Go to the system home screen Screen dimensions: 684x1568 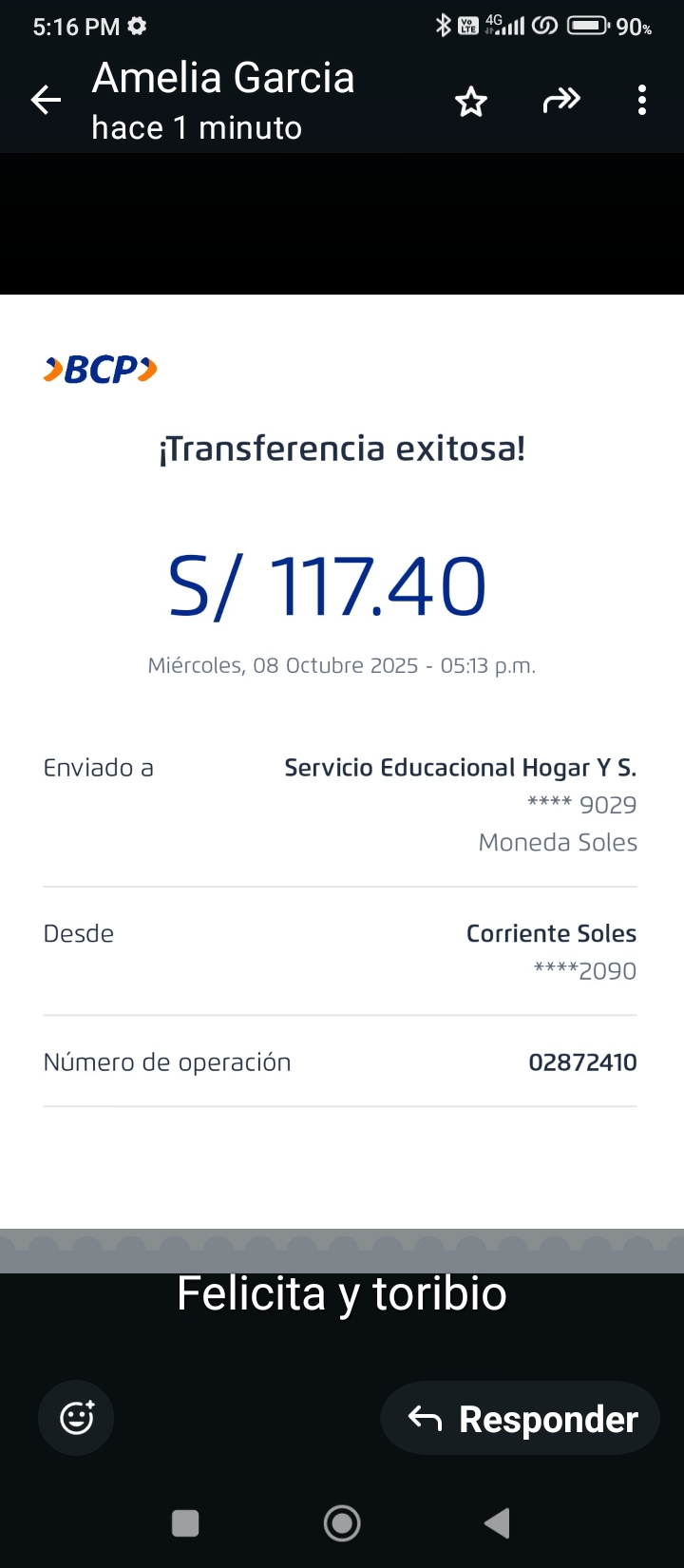[342, 1523]
